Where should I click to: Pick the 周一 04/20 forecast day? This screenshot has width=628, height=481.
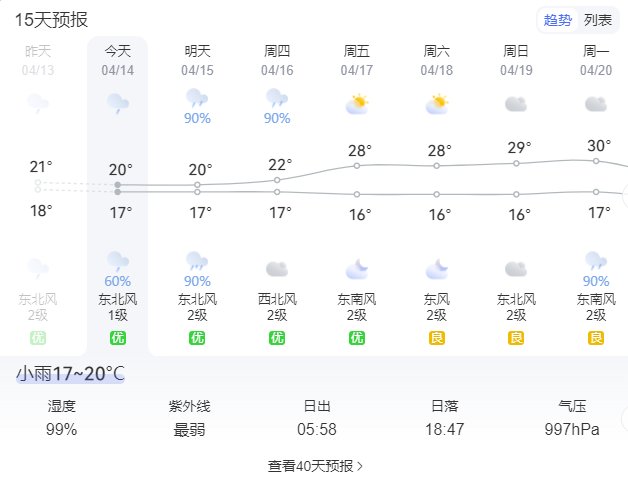coord(596,60)
